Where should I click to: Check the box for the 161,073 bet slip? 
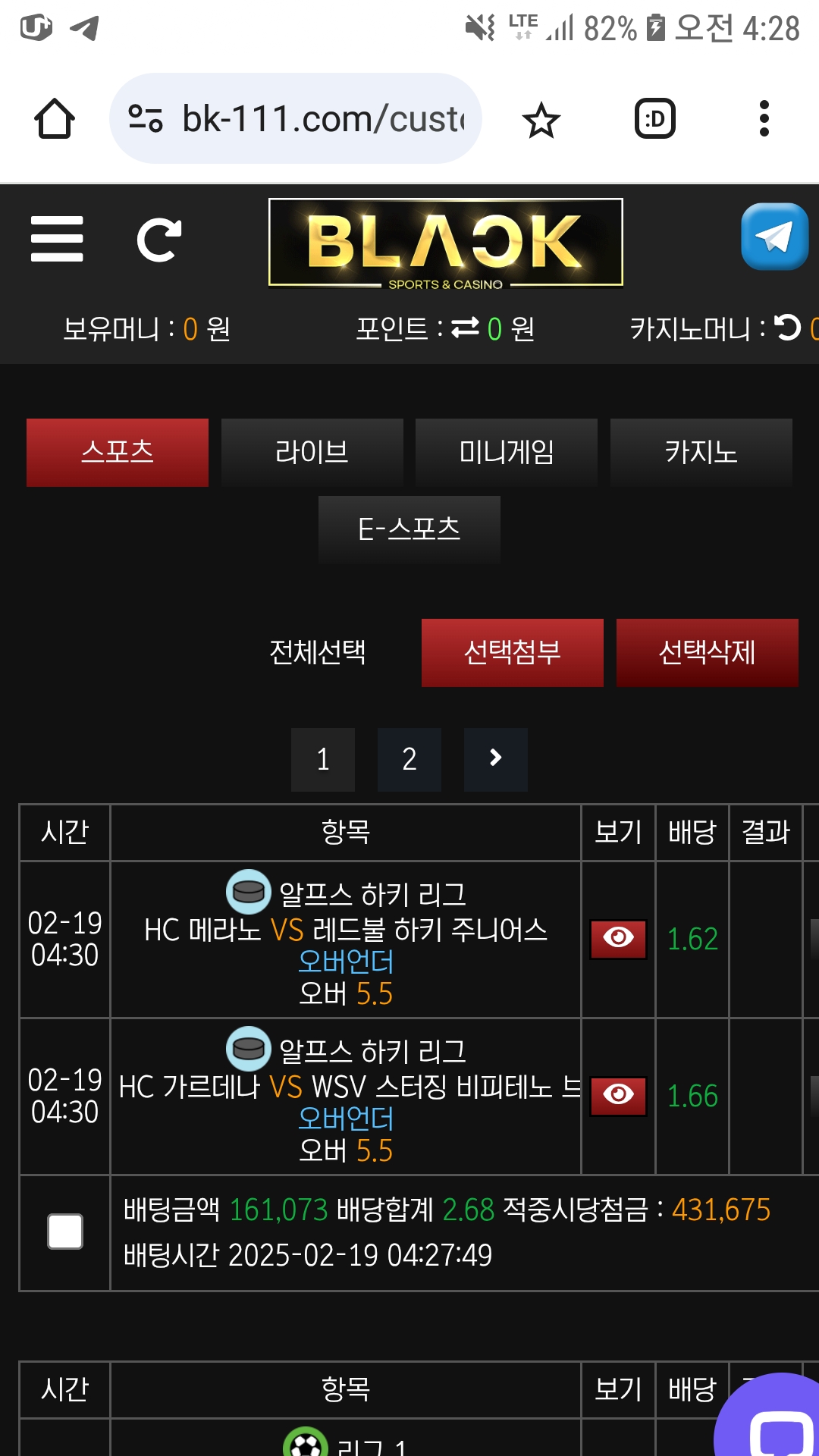[65, 1232]
